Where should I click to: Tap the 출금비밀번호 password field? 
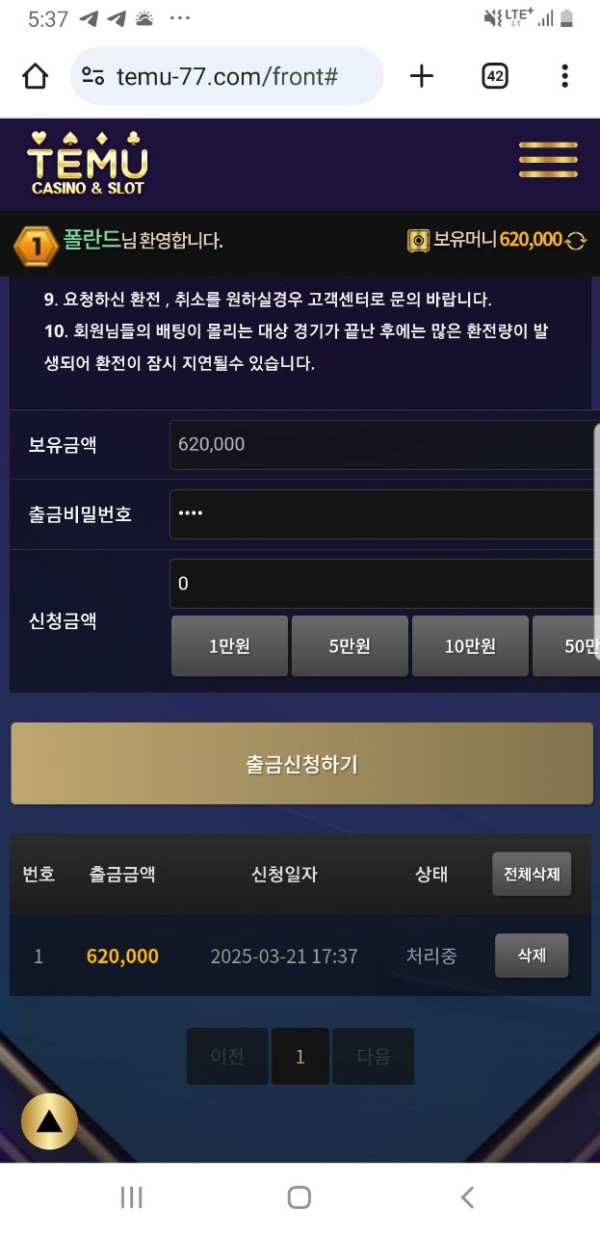click(x=384, y=514)
